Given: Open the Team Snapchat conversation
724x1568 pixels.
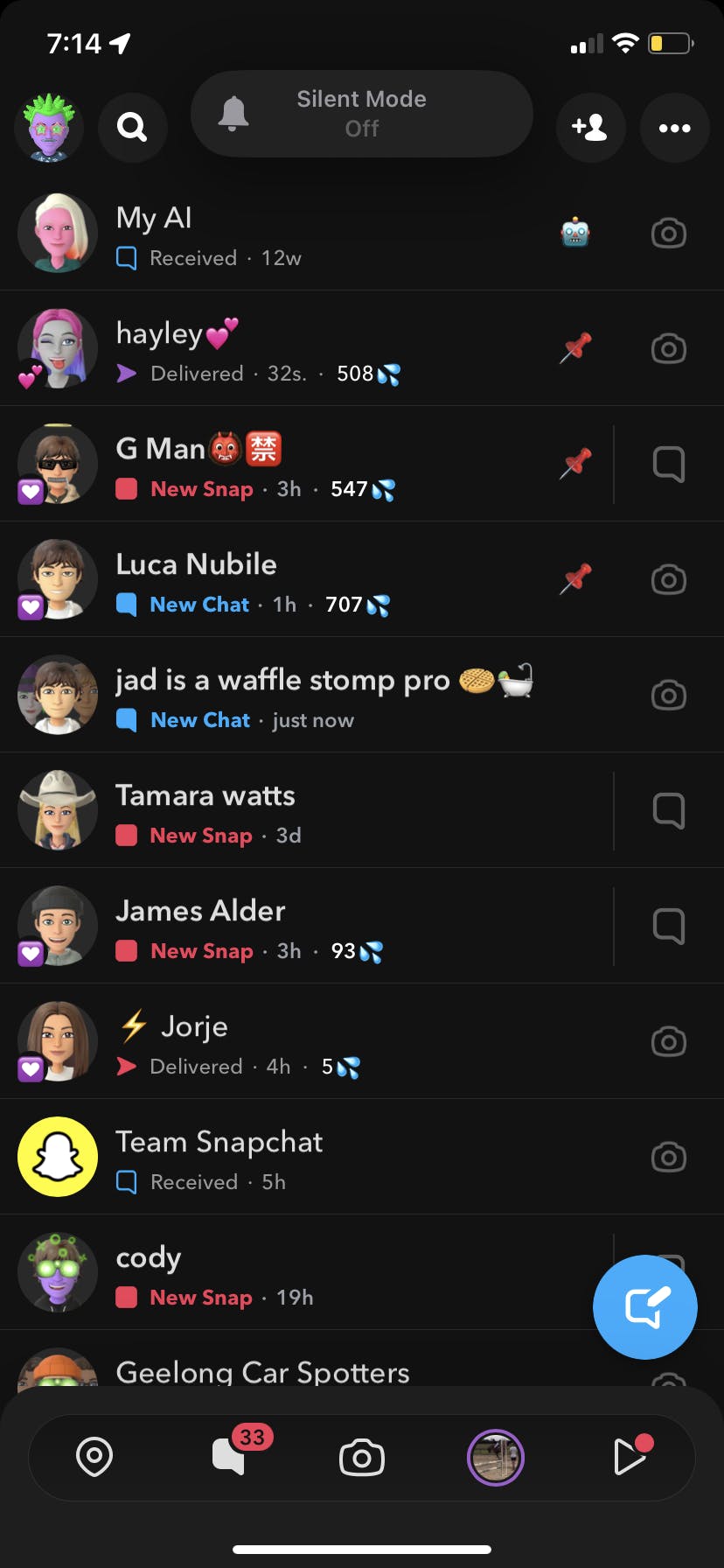Looking at the screenshot, I should (262, 1158).
